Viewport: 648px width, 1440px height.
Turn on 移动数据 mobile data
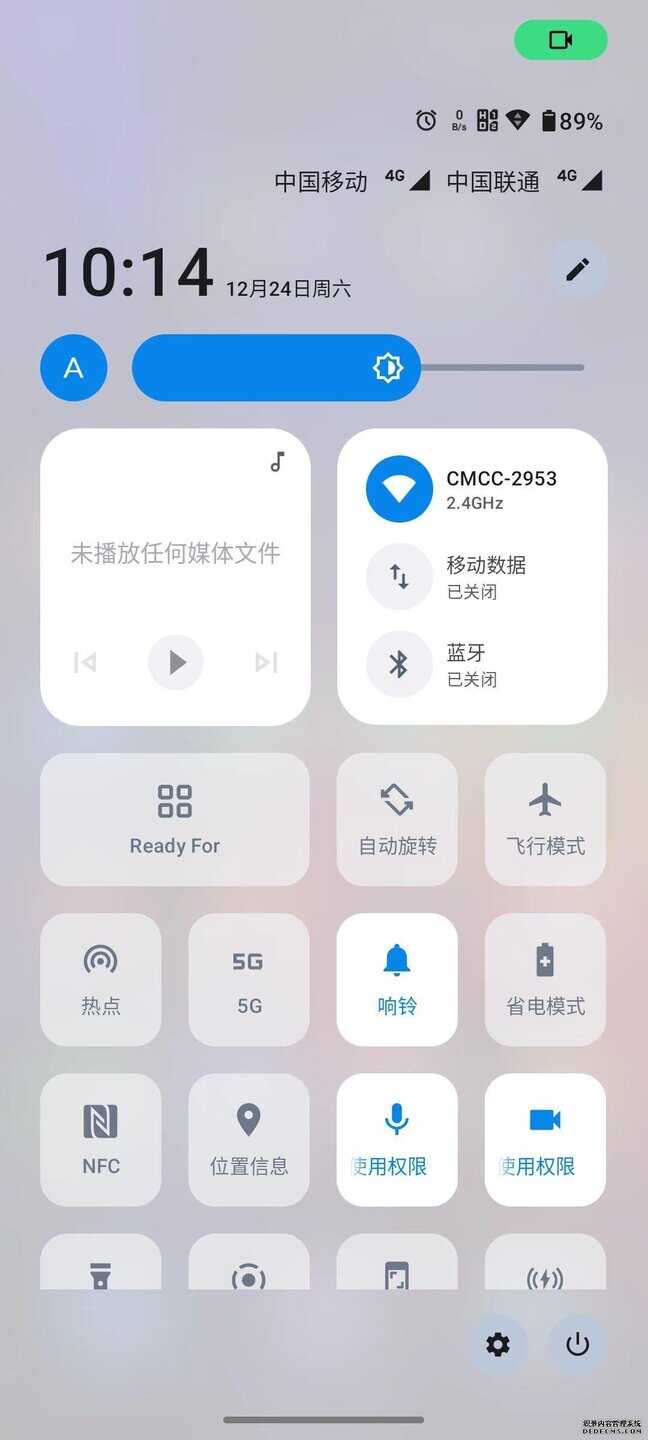[399, 576]
